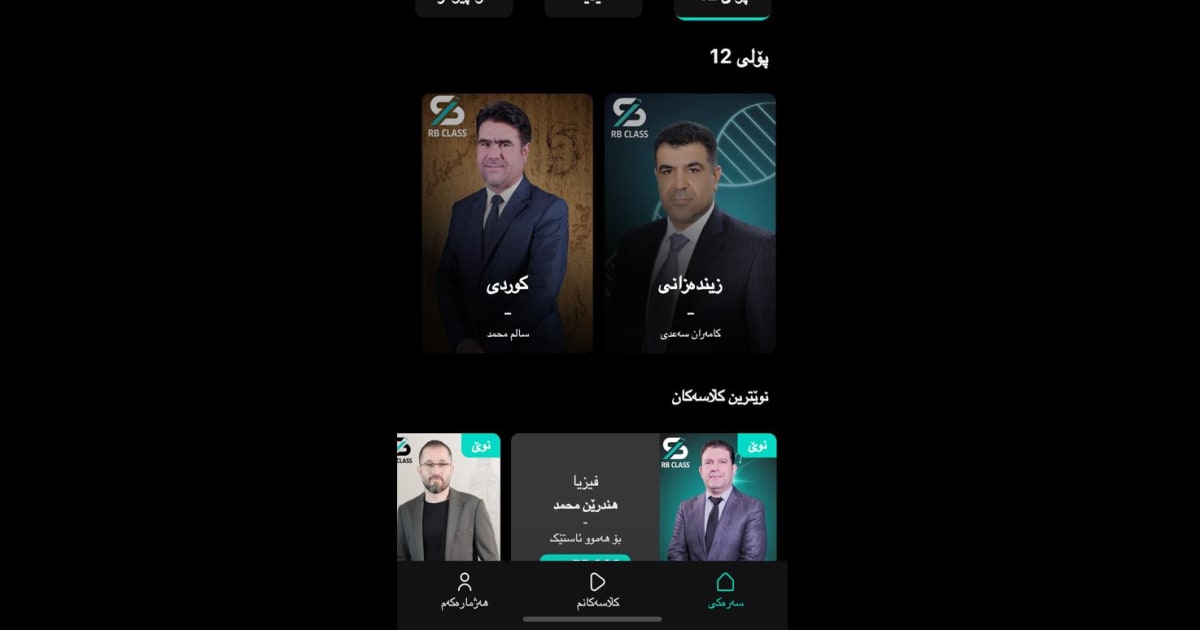Open the biology (زیندەزانی) class by کامەران سەعدی
Image resolution: width=1200 pixels, height=630 pixels.
(x=690, y=223)
